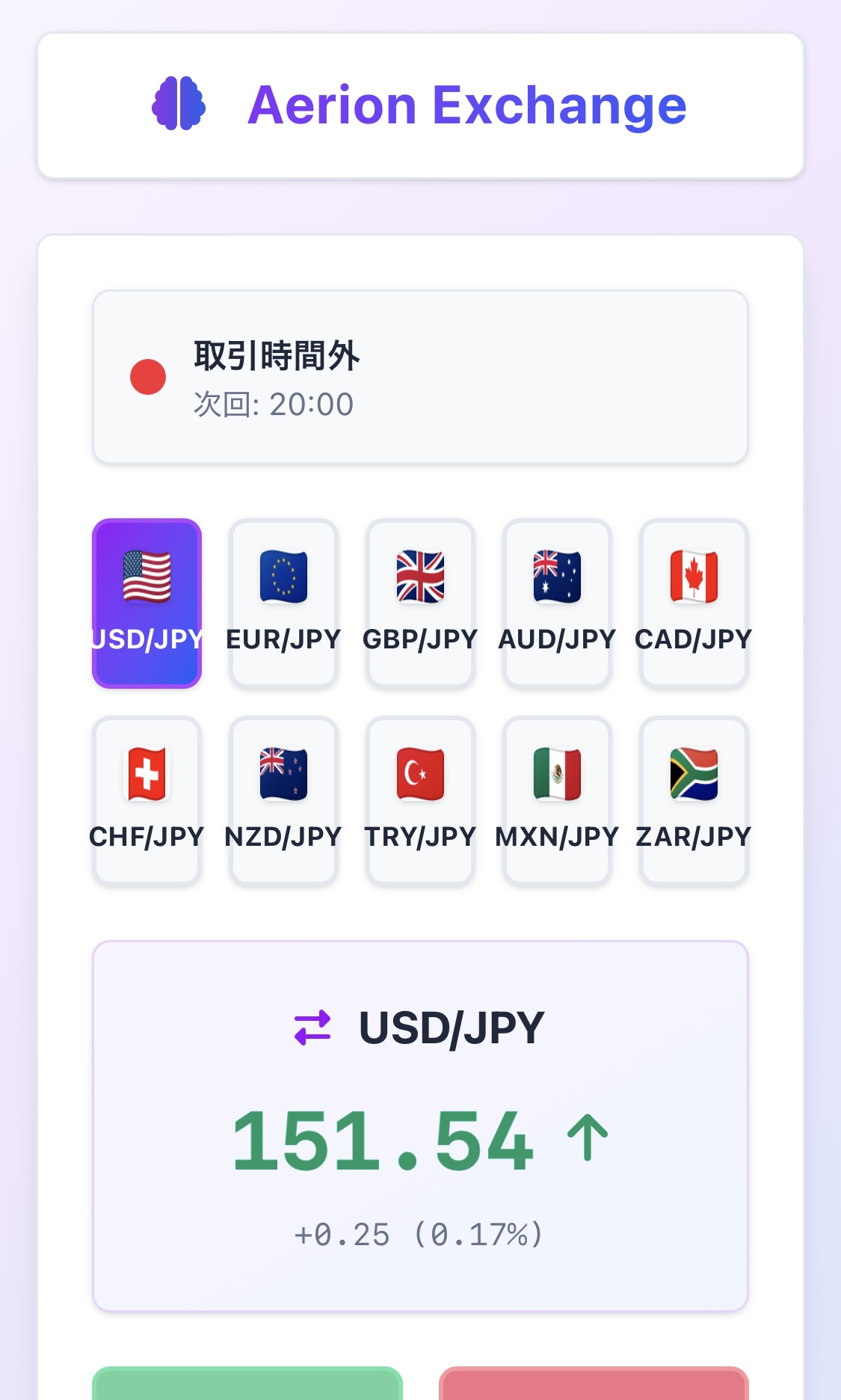Switch to GBP/JPY rate
841x1400 pixels.
pyautogui.click(x=420, y=603)
